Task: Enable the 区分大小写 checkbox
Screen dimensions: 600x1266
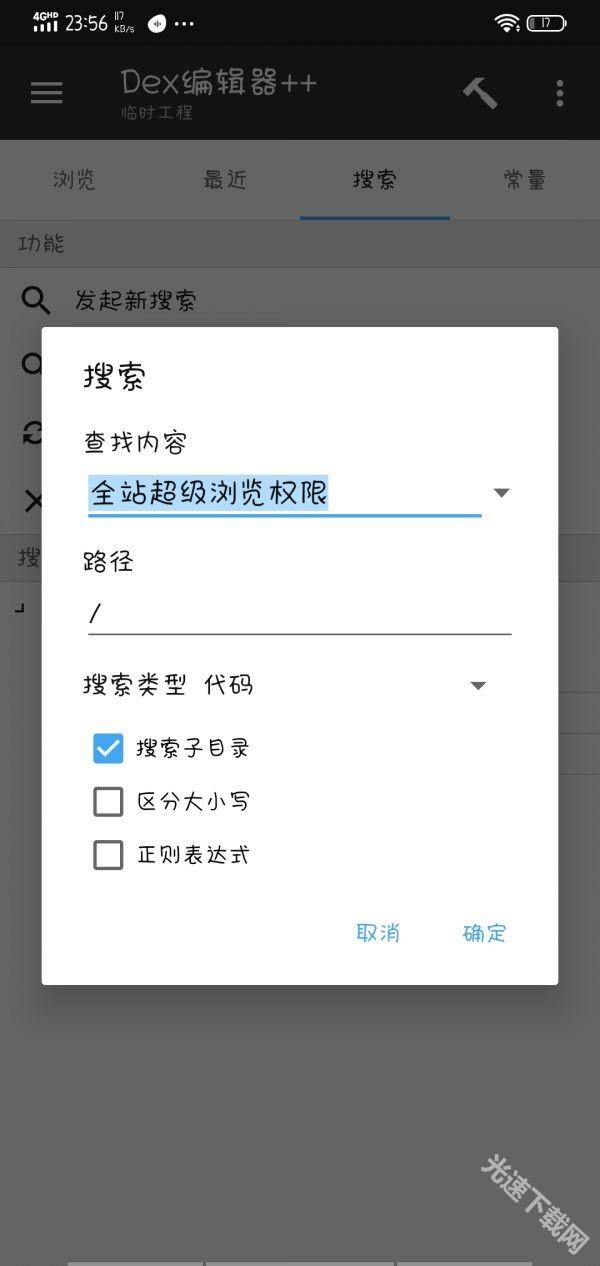Action: coord(108,802)
